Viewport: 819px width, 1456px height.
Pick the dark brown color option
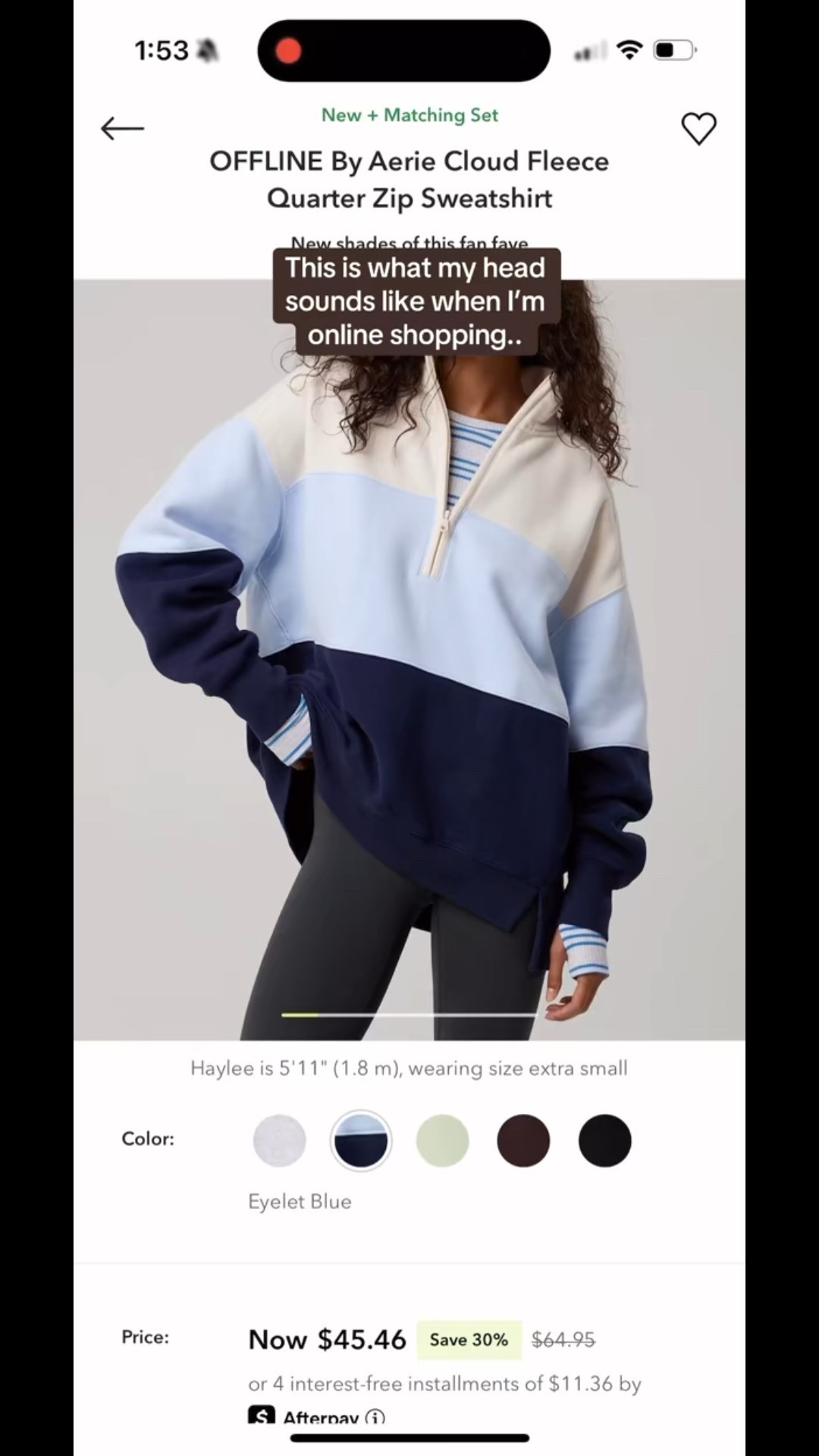[523, 1140]
